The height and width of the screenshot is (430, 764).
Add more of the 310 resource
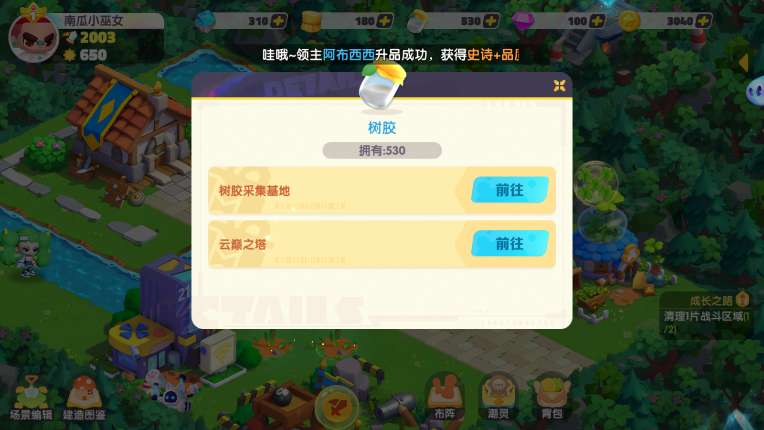pyautogui.click(x=279, y=20)
